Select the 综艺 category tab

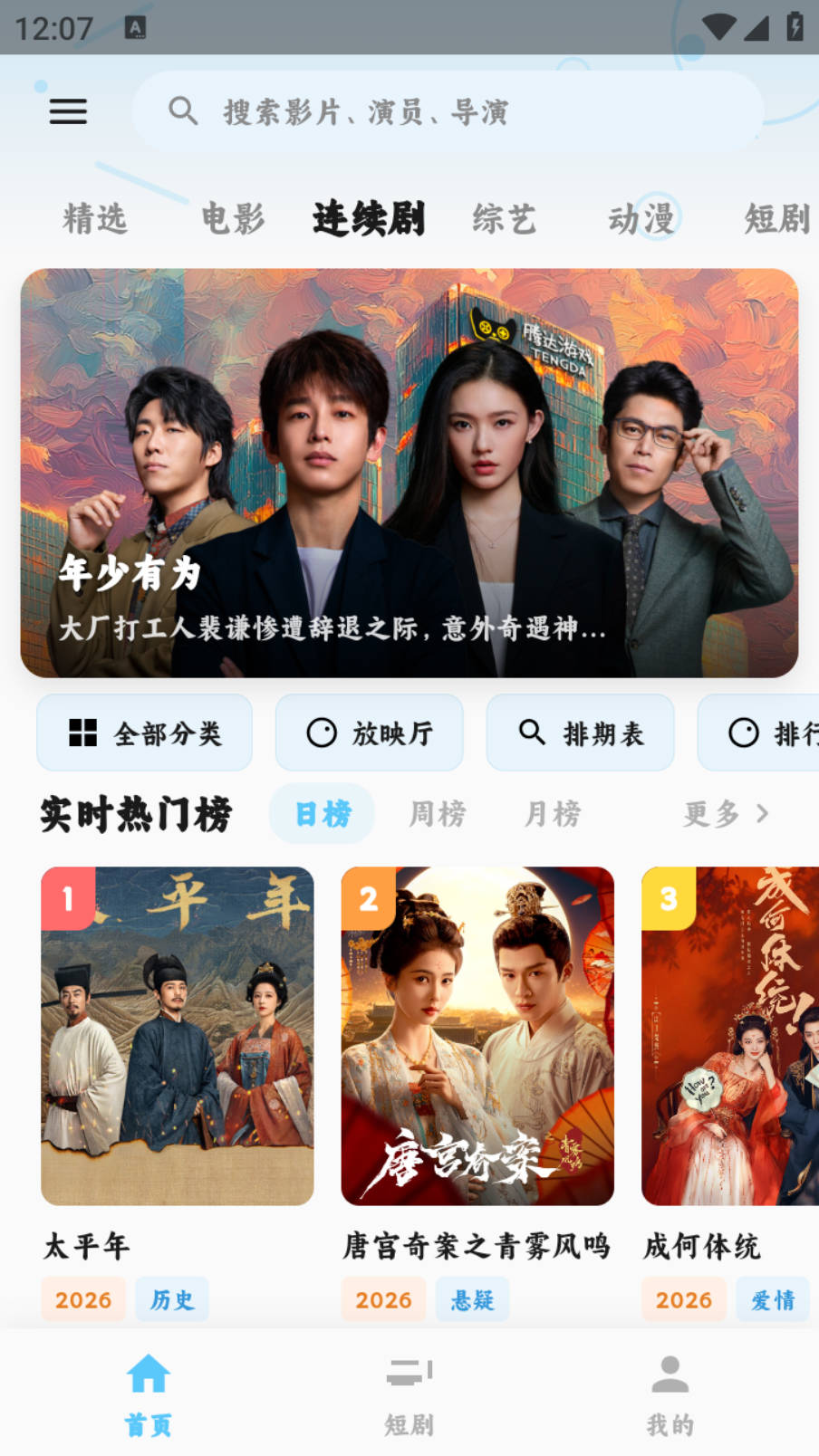pyautogui.click(x=504, y=219)
